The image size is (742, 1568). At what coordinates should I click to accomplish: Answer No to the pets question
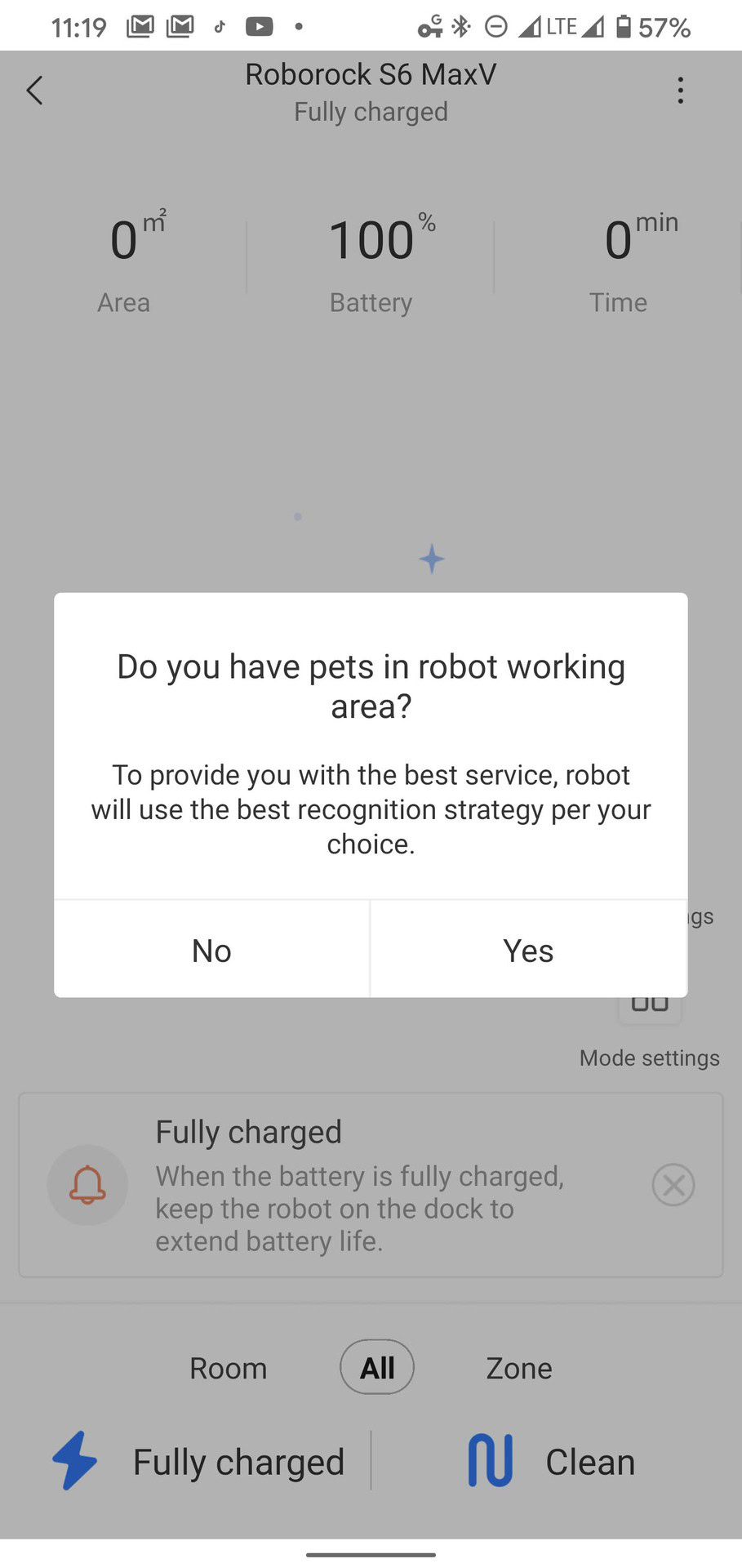211,951
